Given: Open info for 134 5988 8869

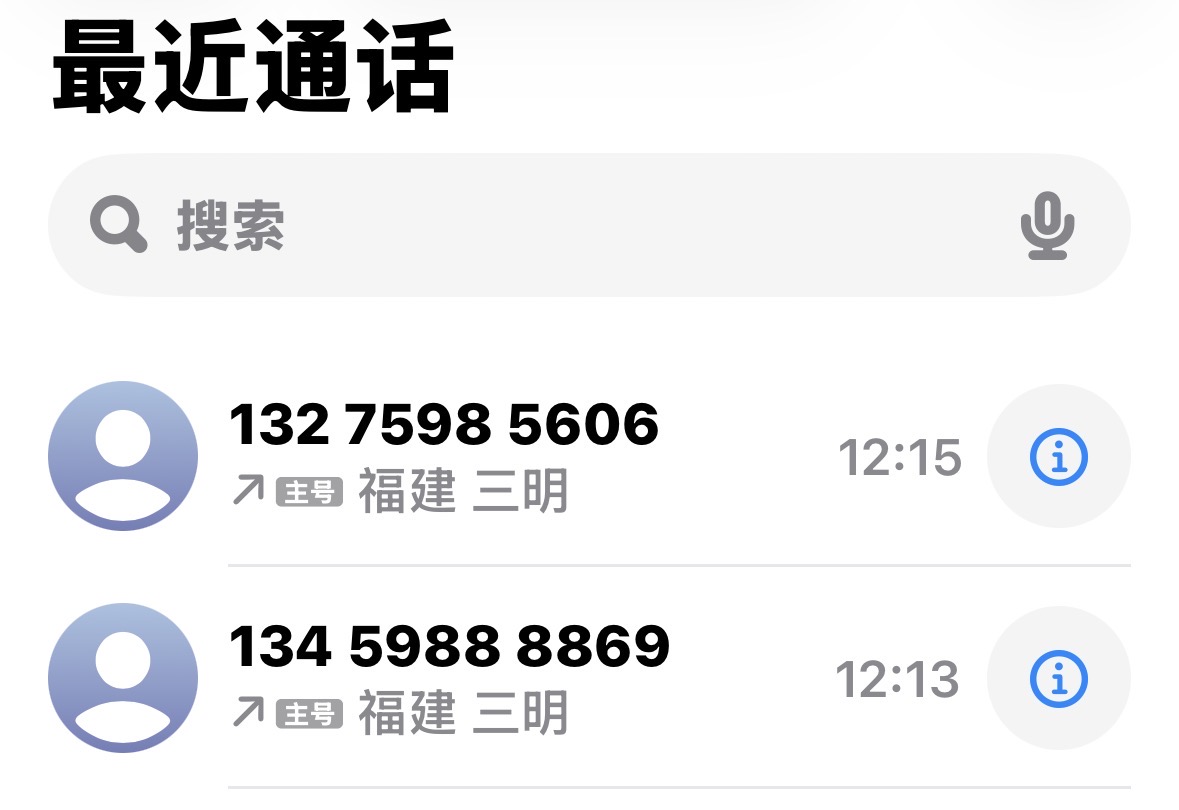Looking at the screenshot, I should click(1058, 680).
